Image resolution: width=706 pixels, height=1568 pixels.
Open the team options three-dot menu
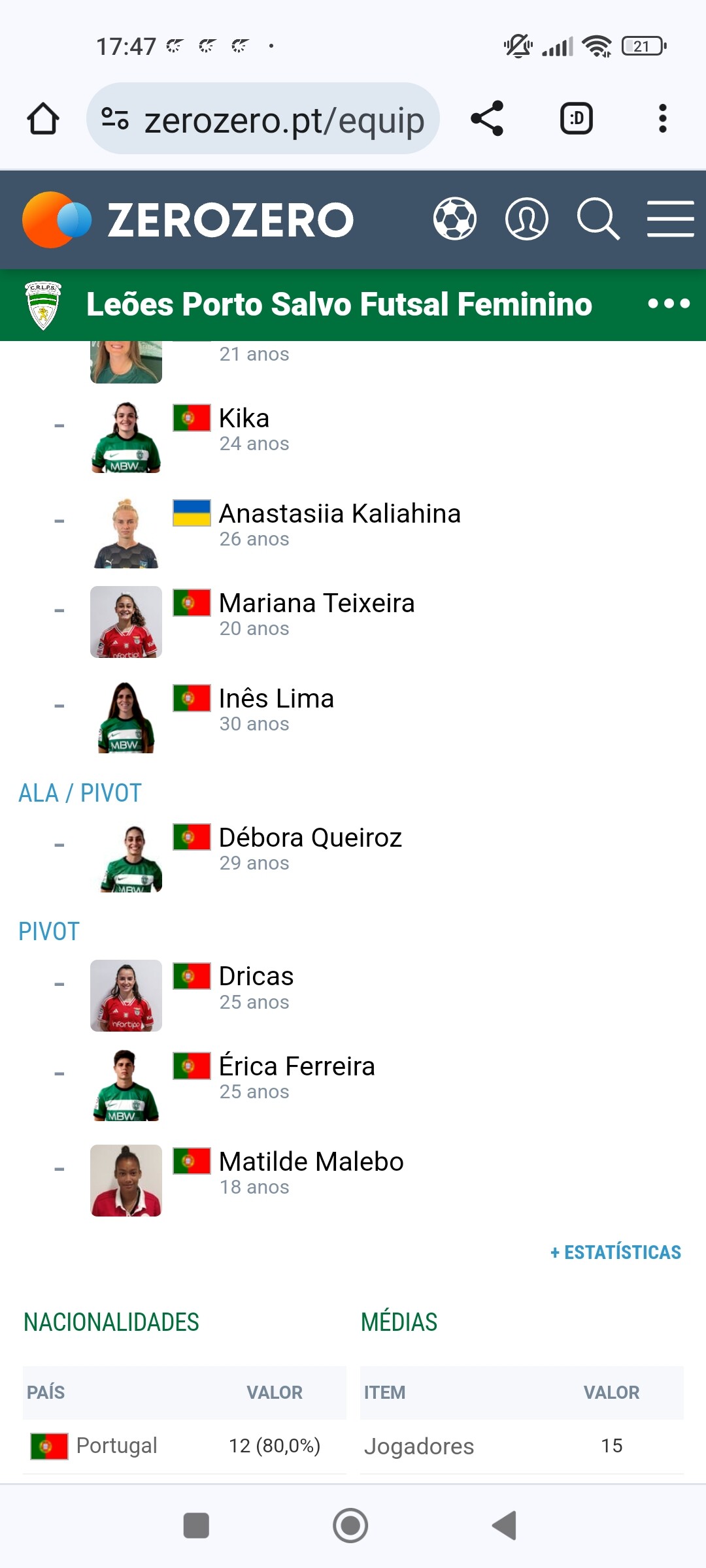coord(668,304)
